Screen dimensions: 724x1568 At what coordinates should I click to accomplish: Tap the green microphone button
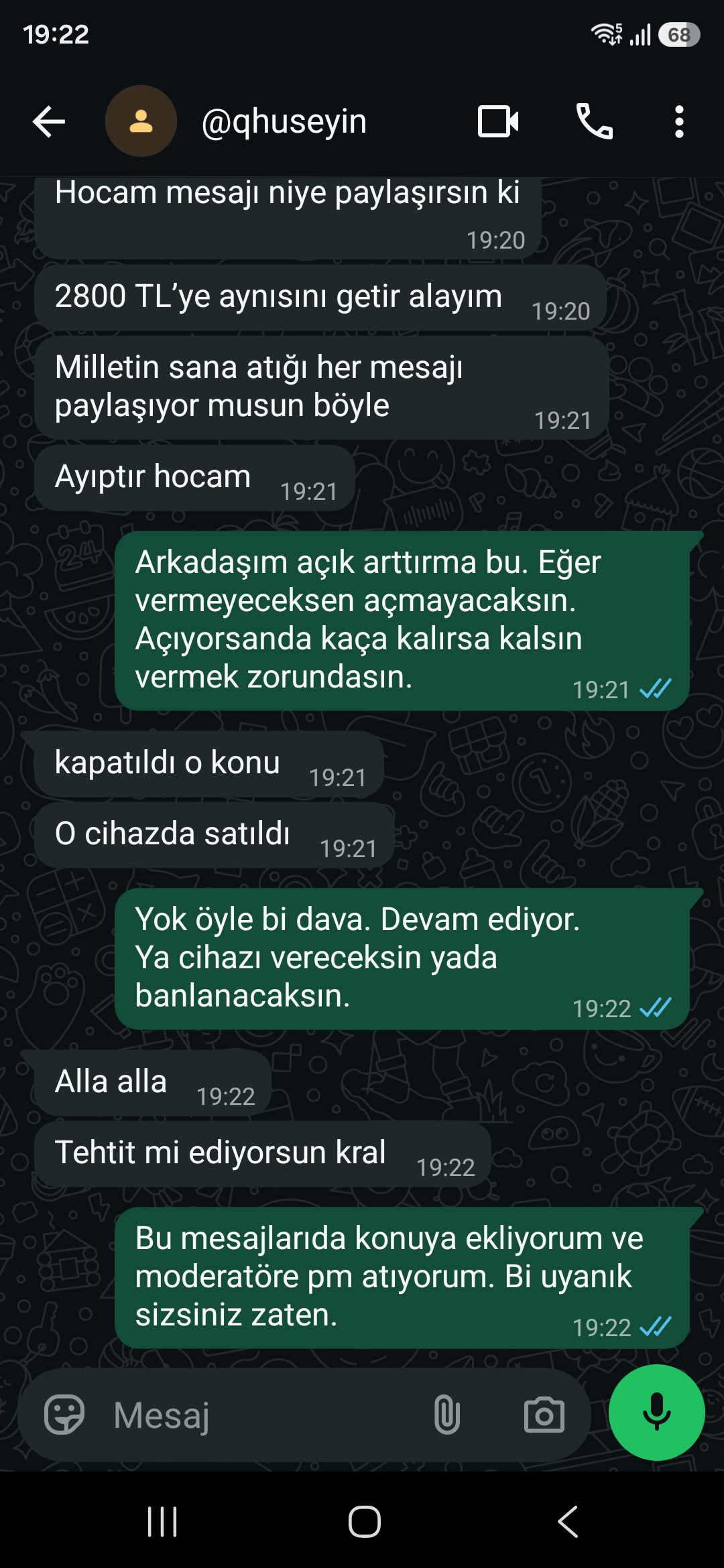click(656, 1413)
